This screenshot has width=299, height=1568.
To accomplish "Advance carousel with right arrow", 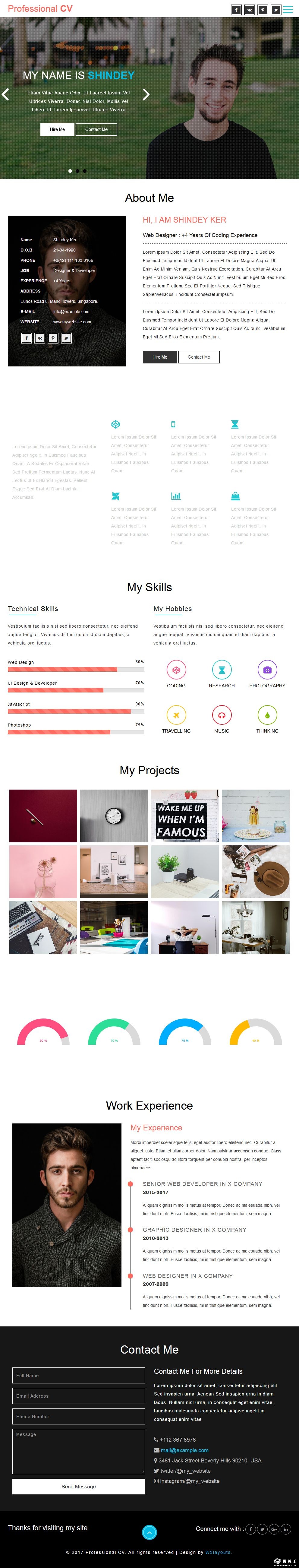I will [146, 94].
